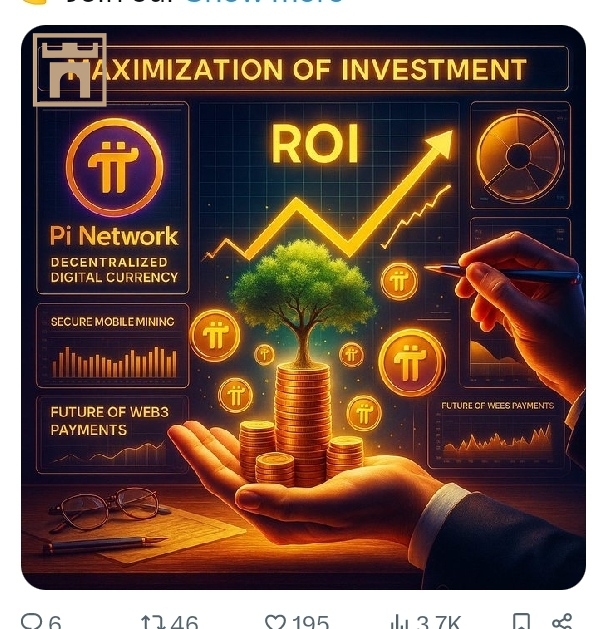View post analytics views icon
Viewport: 608px width, 629px height.
coord(399,621)
